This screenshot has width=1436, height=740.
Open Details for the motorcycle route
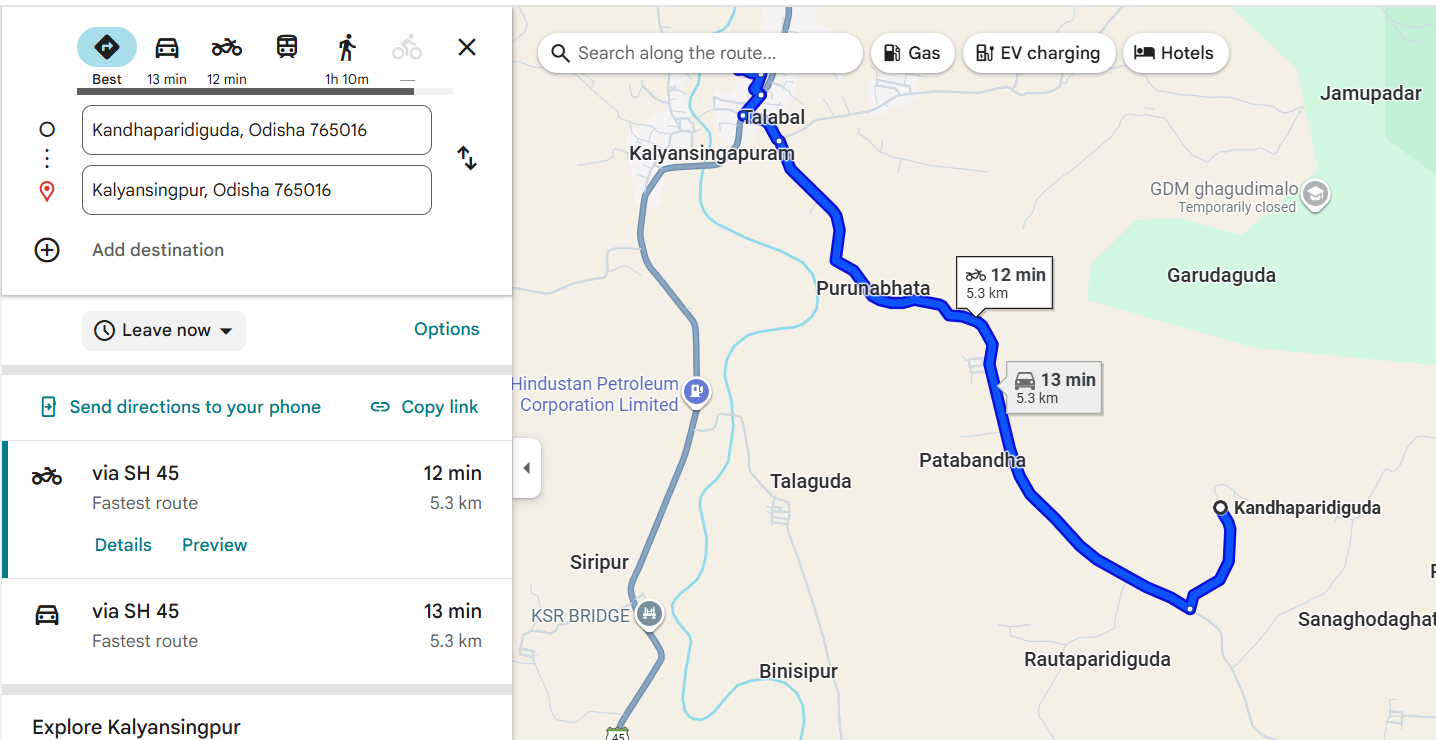tap(123, 545)
